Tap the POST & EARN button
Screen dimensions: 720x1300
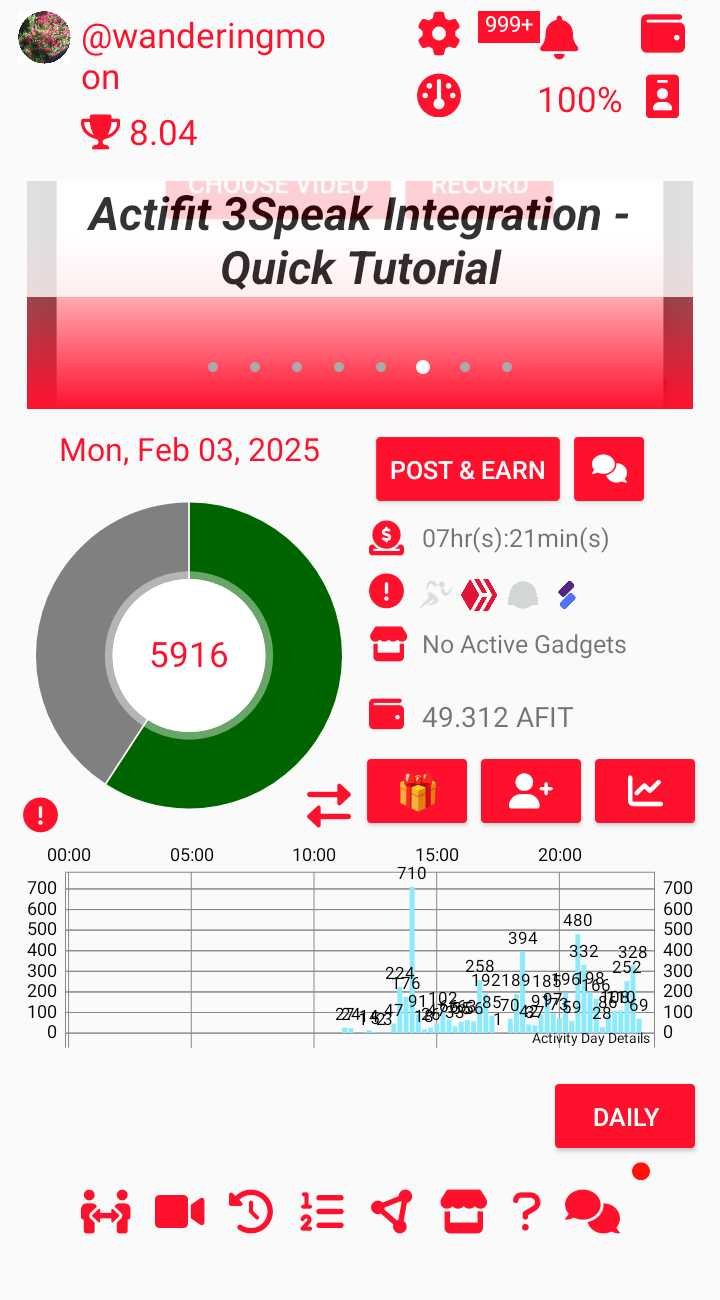[x=467, y=469]
